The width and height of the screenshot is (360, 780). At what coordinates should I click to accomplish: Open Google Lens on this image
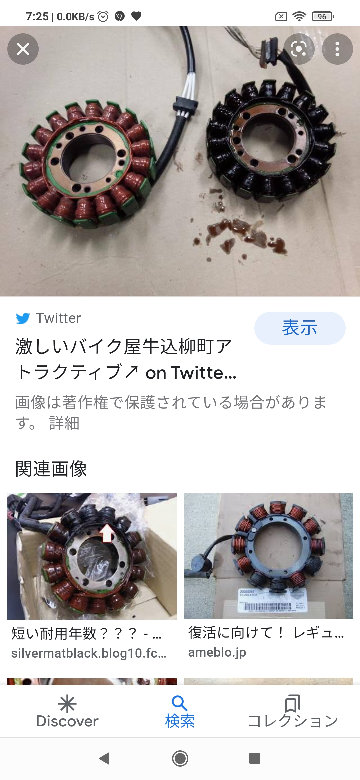(299, 49)
